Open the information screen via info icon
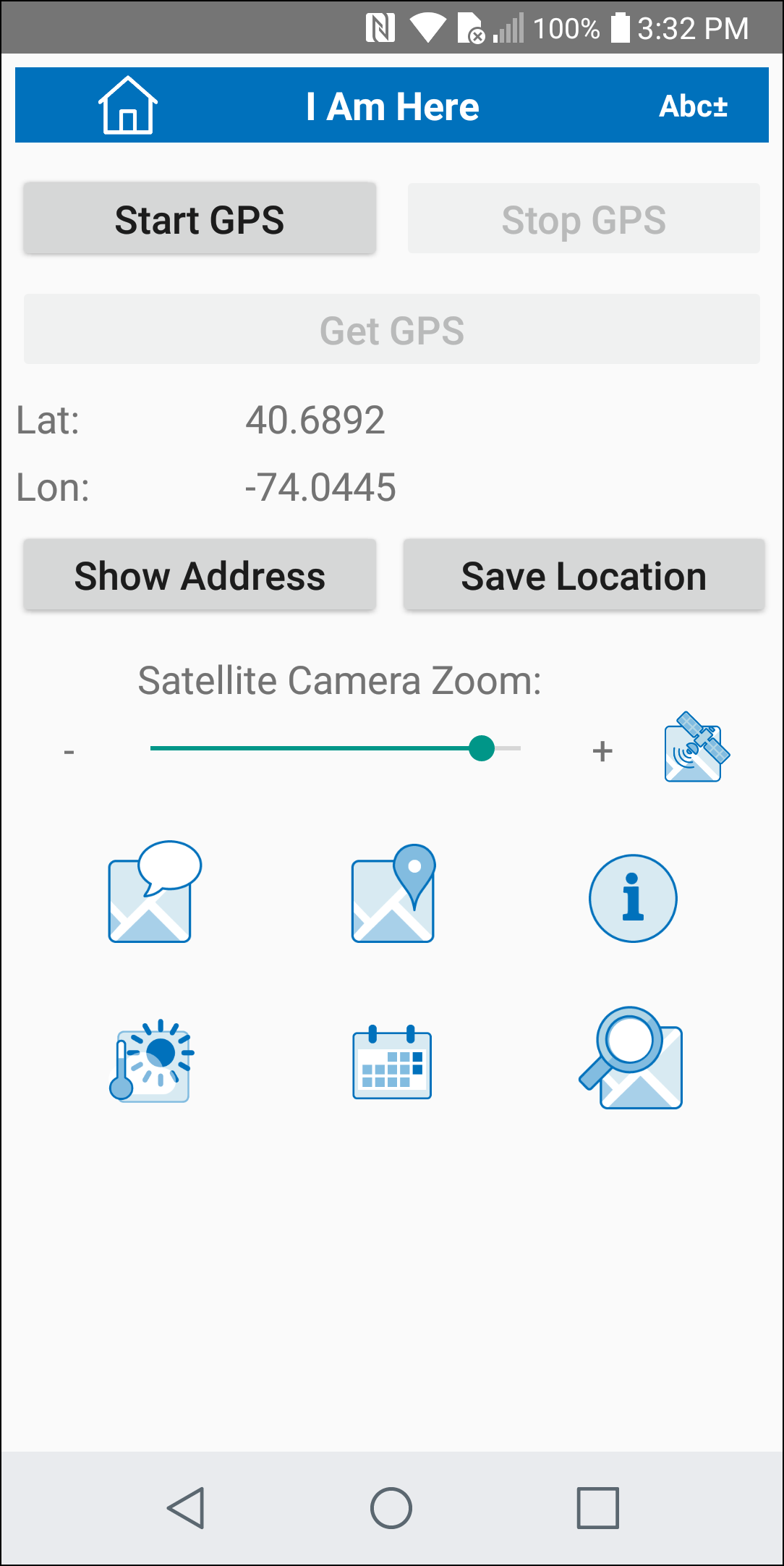Screen dimensions: 784x1566 [633, 897]
